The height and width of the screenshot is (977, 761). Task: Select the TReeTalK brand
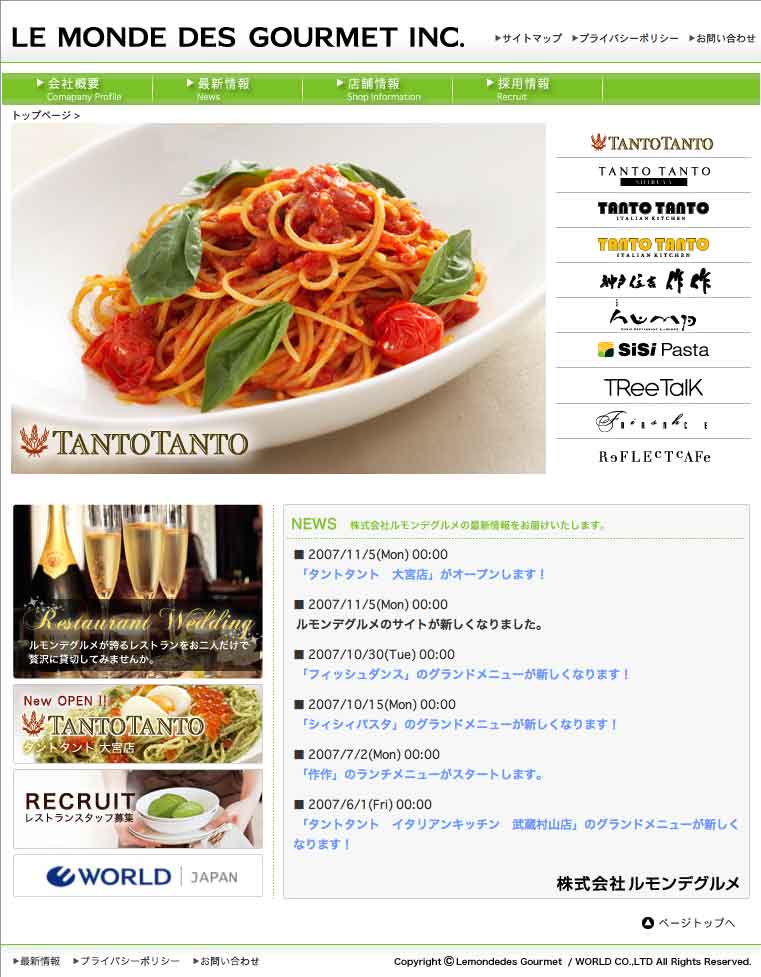[x=653, y=387]
